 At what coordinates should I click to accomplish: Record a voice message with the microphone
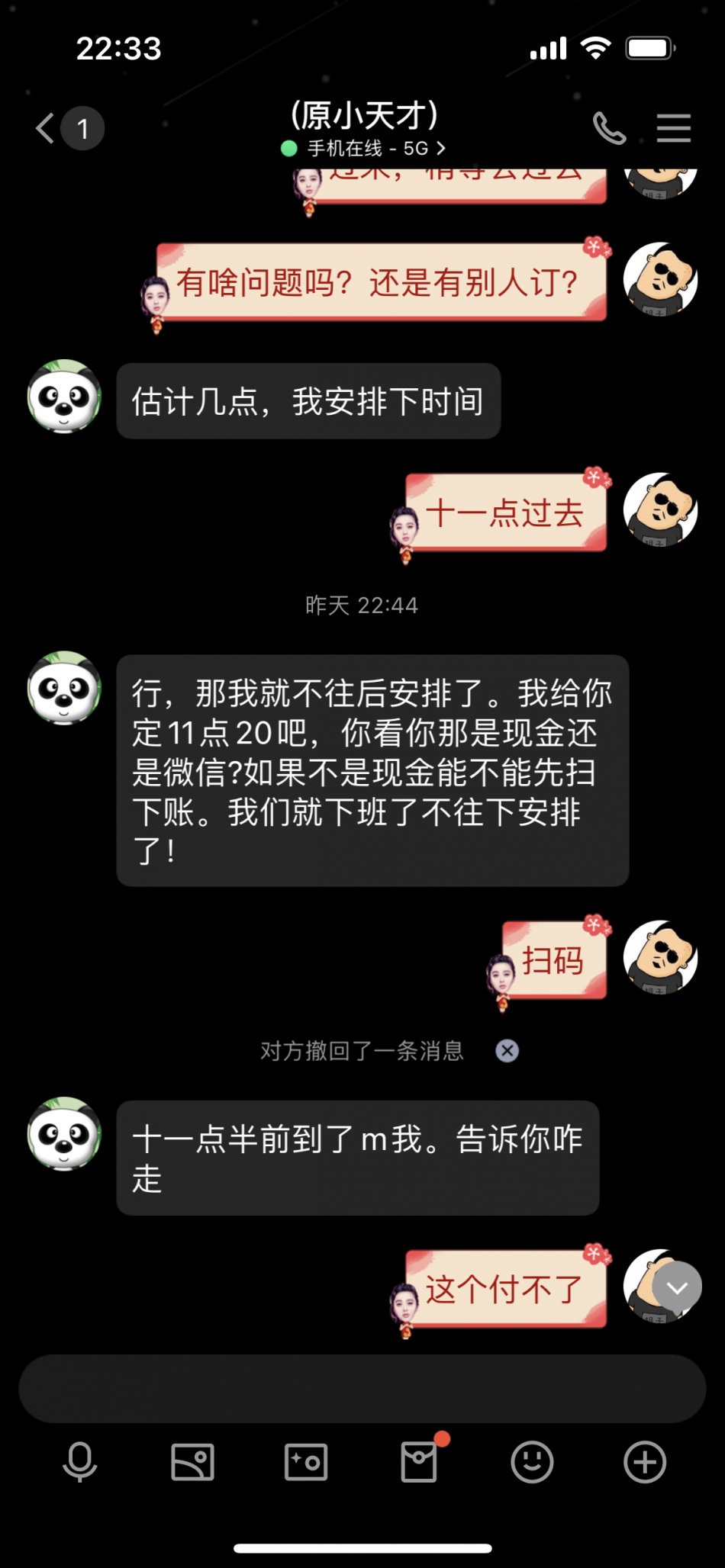80,1462
